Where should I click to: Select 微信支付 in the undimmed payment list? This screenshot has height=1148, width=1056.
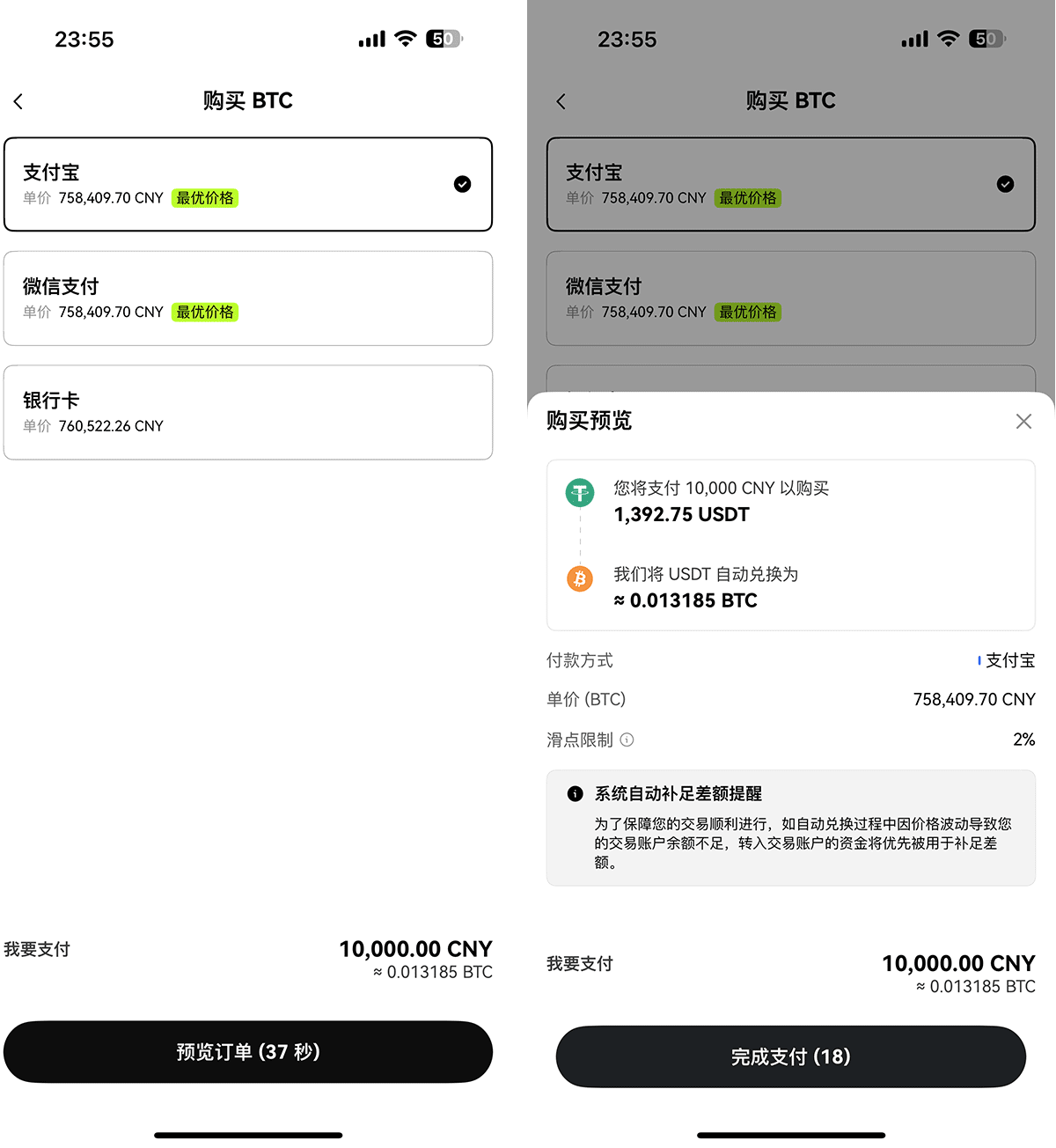pyautogui.click(x=247, y=298)
